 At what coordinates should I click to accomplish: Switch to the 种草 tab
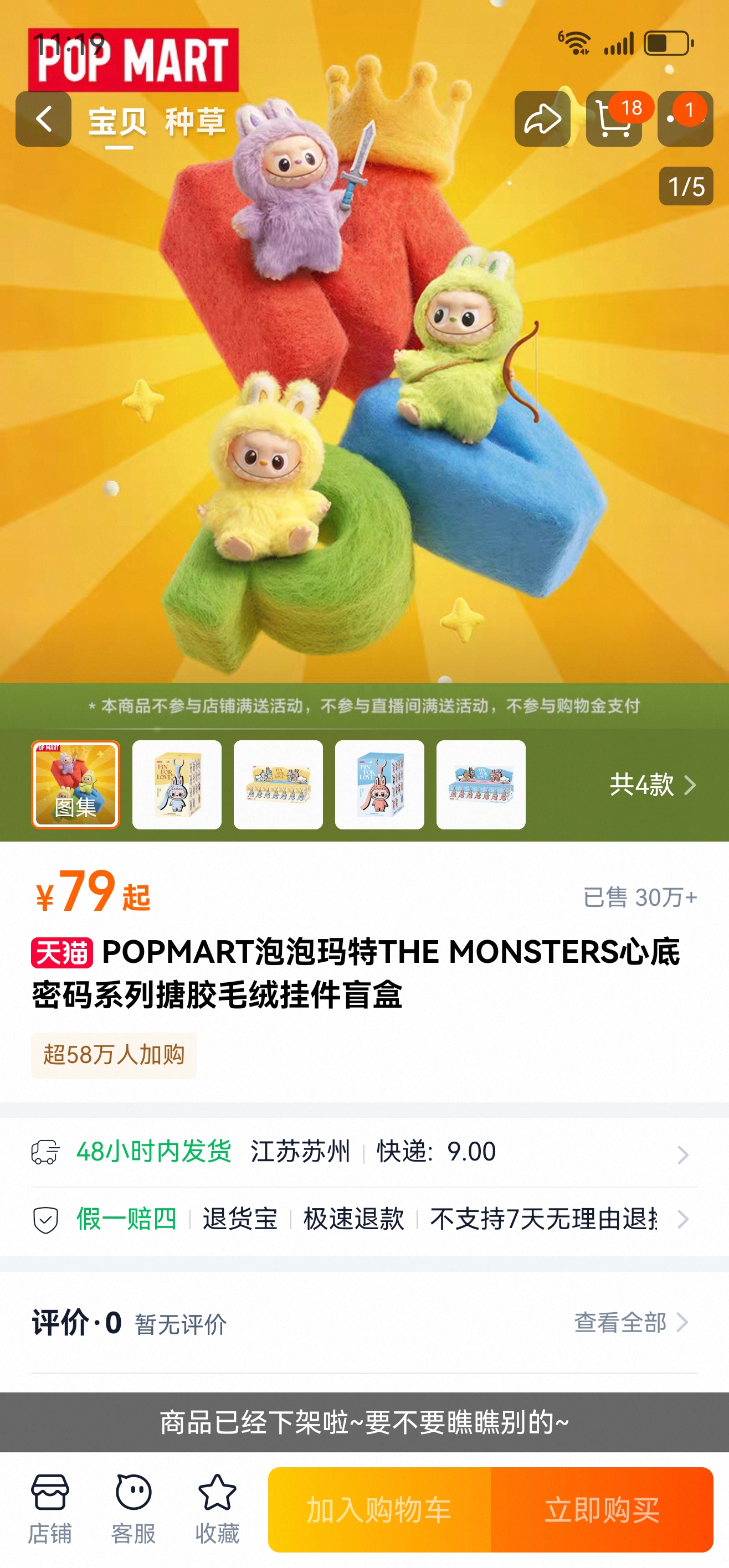195,121
